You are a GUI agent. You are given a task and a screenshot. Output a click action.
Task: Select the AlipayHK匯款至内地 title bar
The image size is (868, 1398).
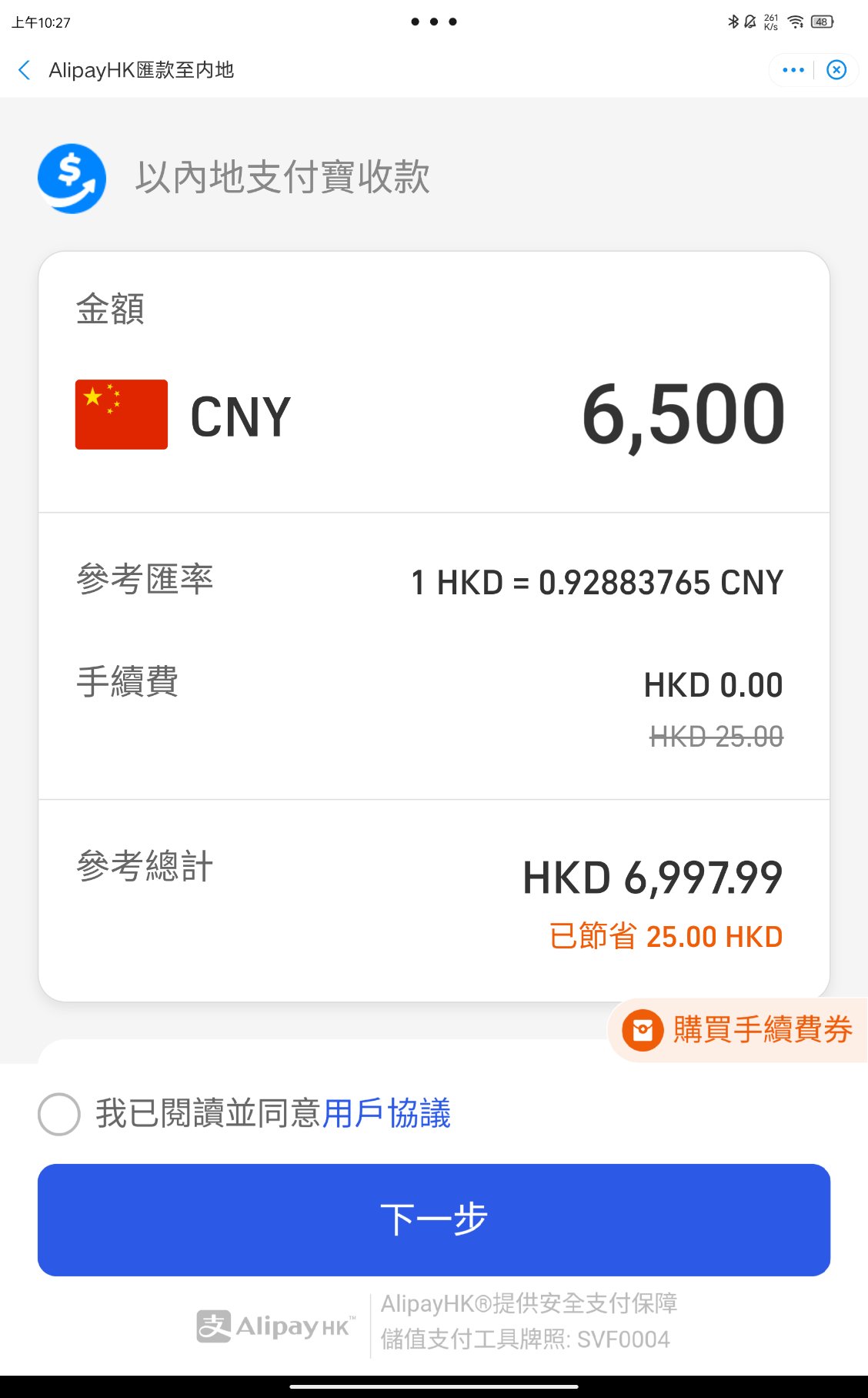click(142, 70)
